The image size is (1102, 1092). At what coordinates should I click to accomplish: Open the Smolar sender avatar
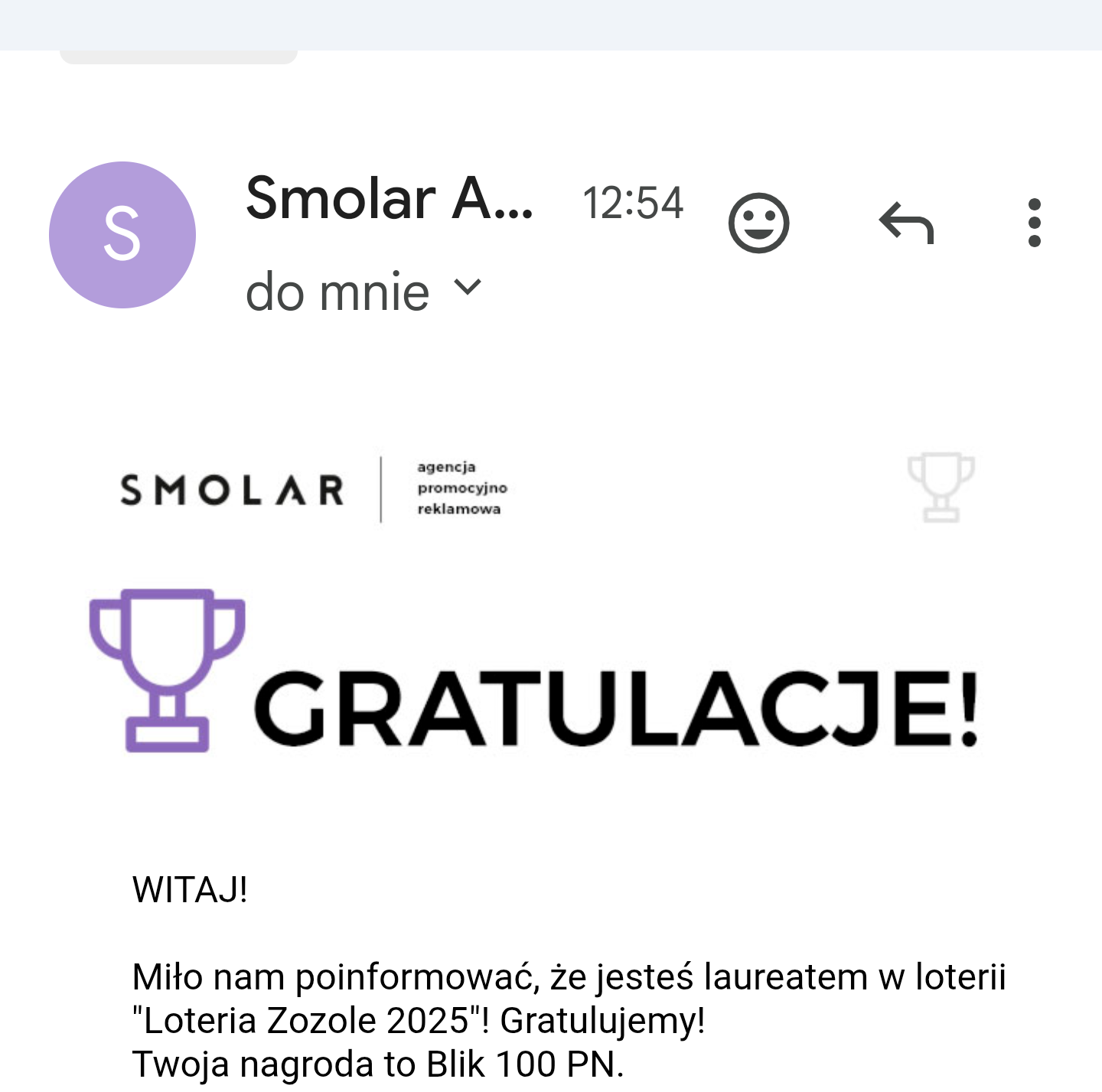(x=122, y=235)
